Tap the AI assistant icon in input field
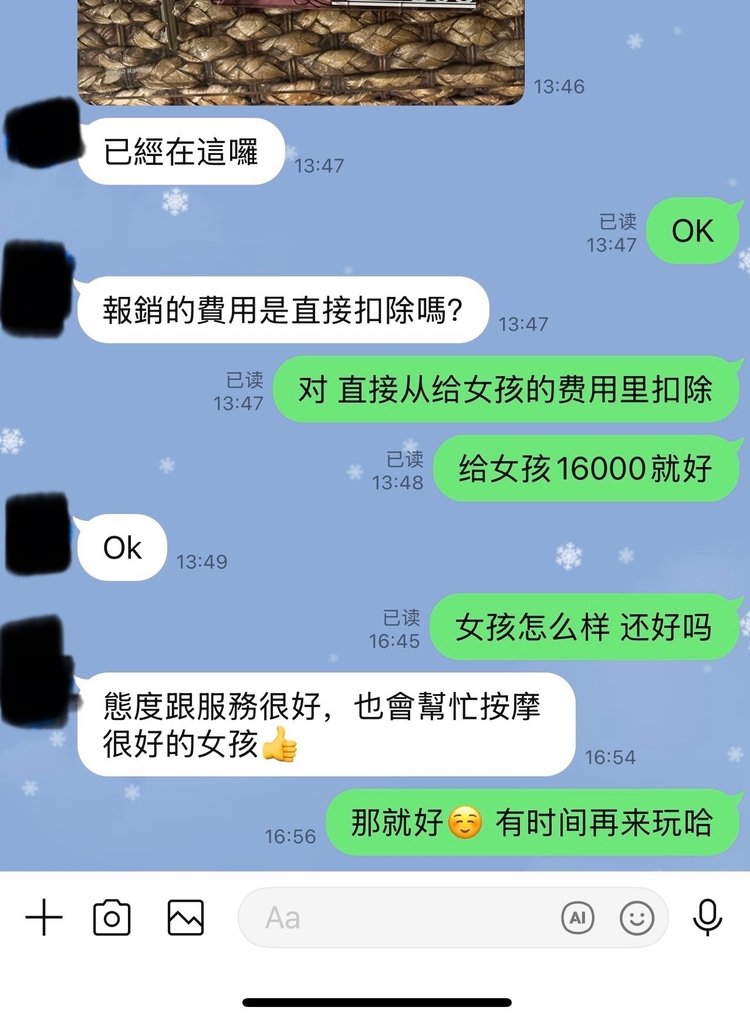This screenshot has height=1021, width=750. [x=577, y=917]
